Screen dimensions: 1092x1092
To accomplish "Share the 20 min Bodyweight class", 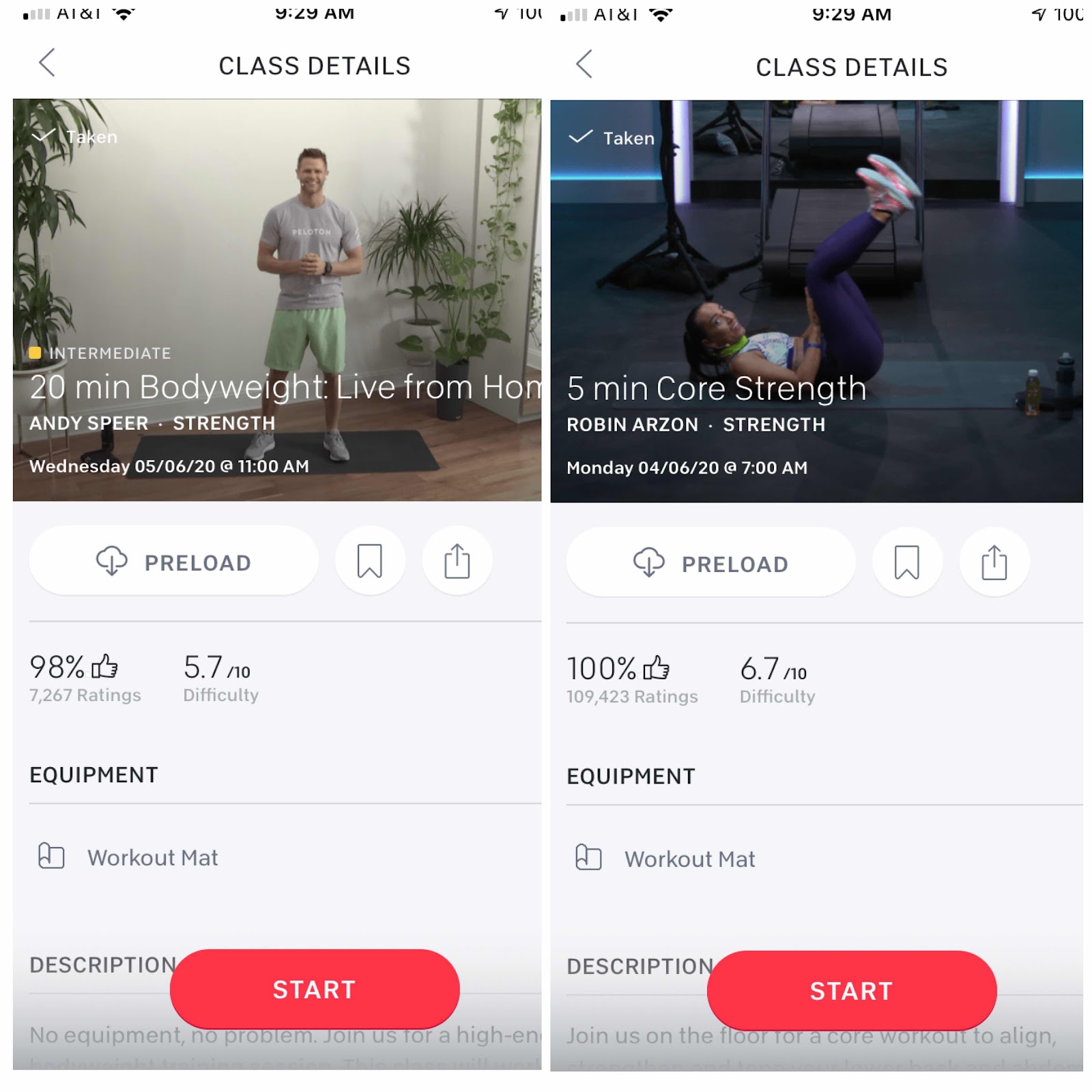I will click(x=457, y=561).
